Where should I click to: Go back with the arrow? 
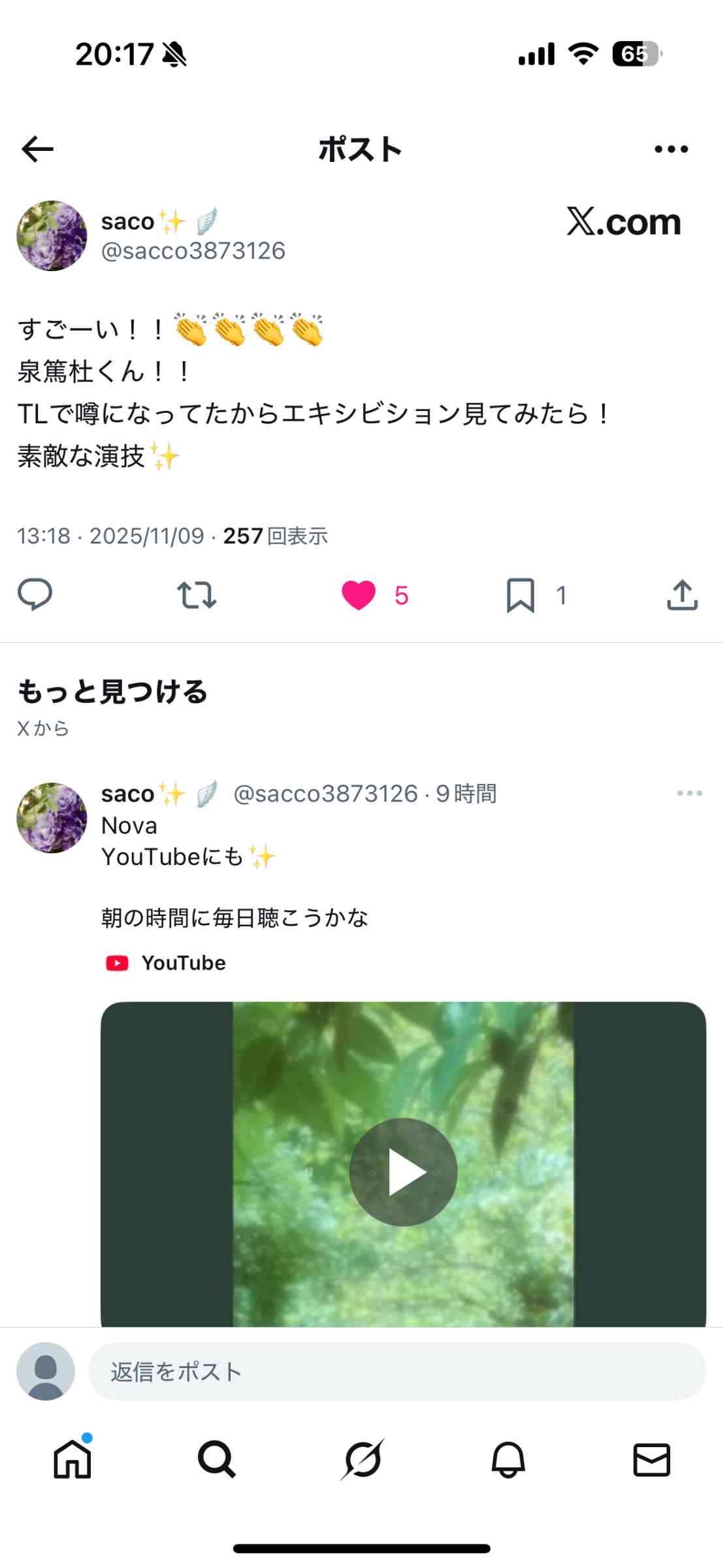click(37, 149)
